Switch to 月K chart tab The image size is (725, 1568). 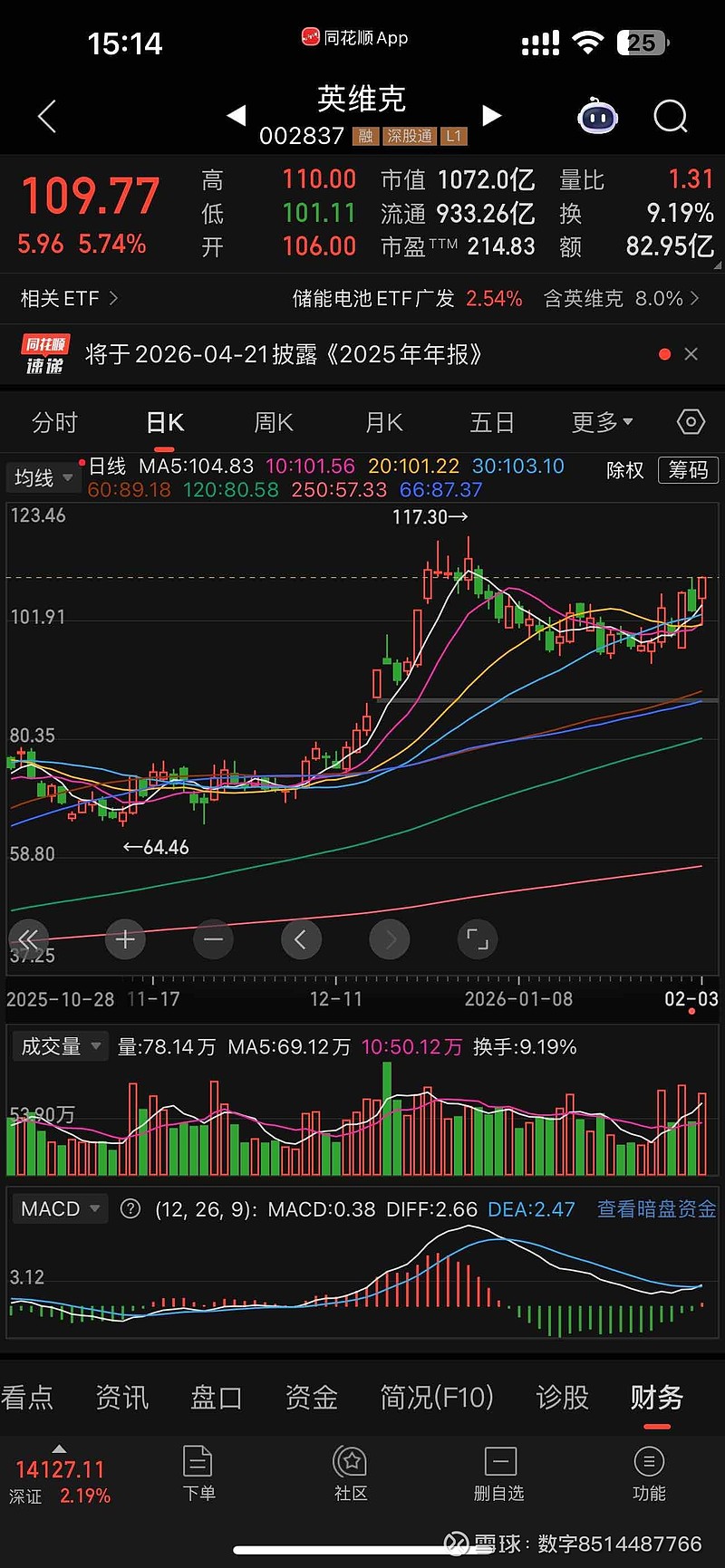[383, 422]
